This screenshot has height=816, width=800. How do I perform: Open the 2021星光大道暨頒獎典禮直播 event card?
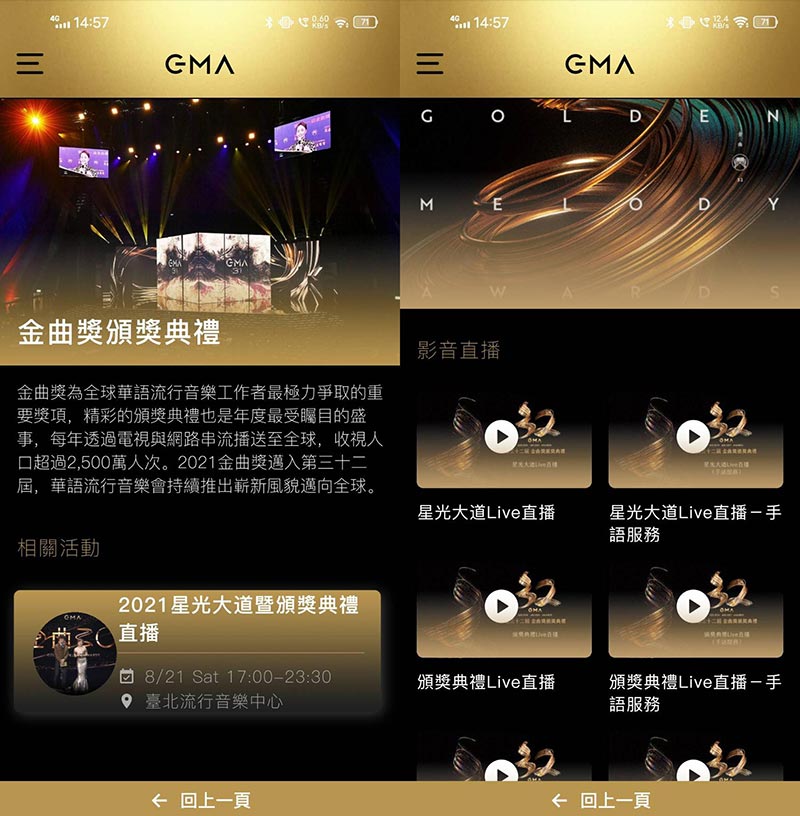198,651
